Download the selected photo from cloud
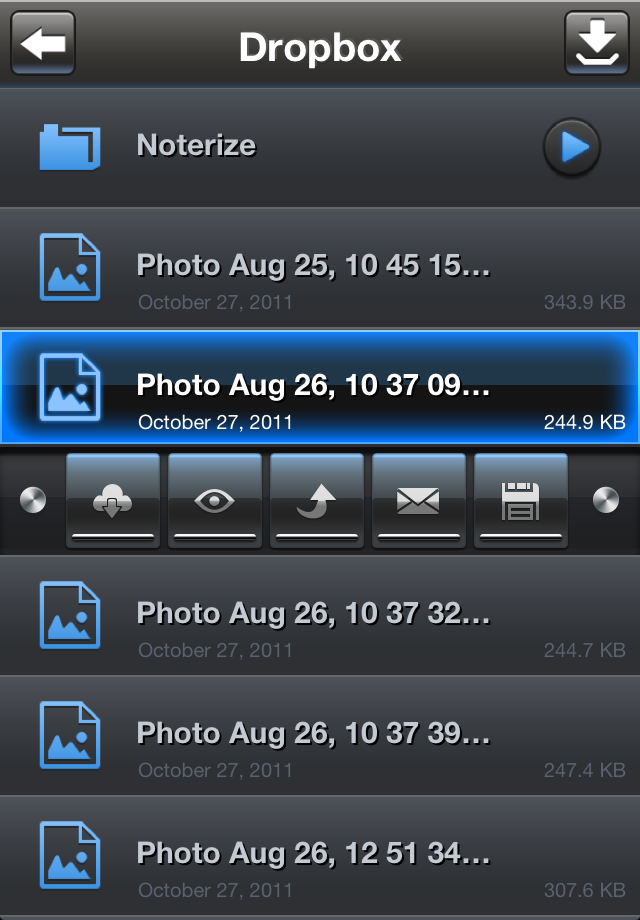Viewport: 640px width, 920px height. 112,500
